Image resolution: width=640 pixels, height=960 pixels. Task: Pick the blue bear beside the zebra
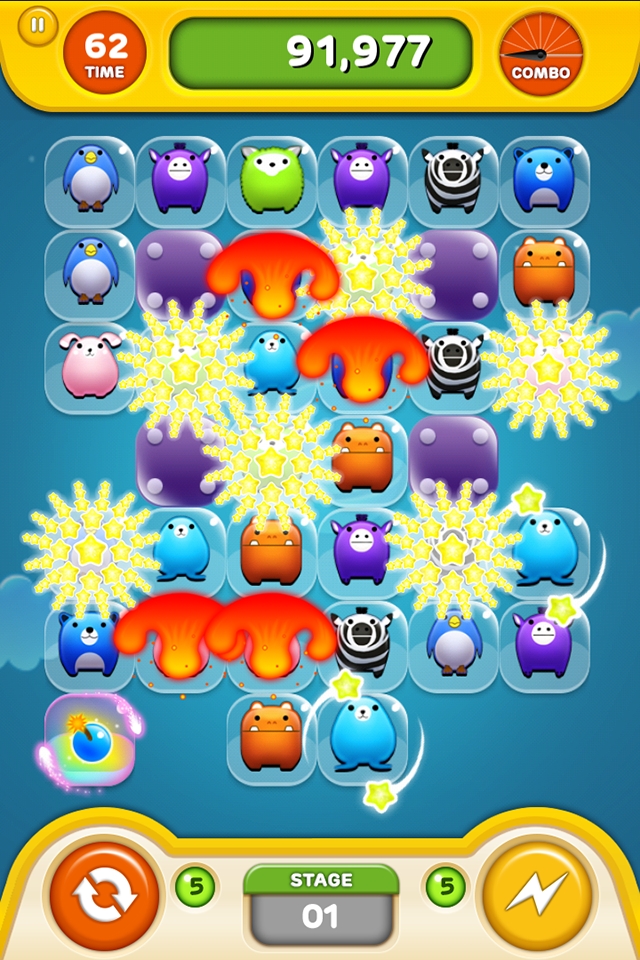[543, 180]
